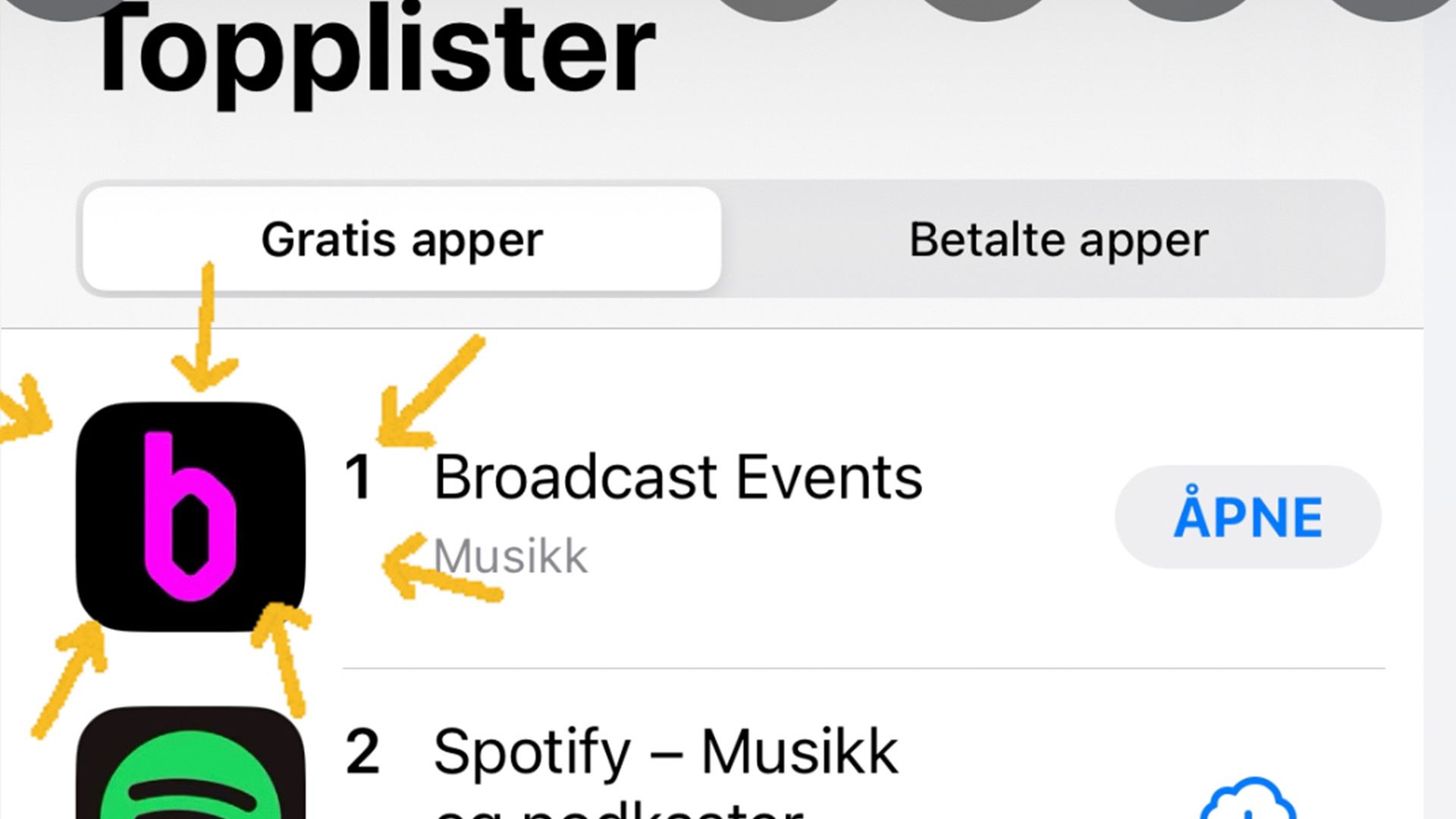Select the Betalte apper tab
The height and width of the screenshot is (819, 1456).
click(x=1058, y=240)
